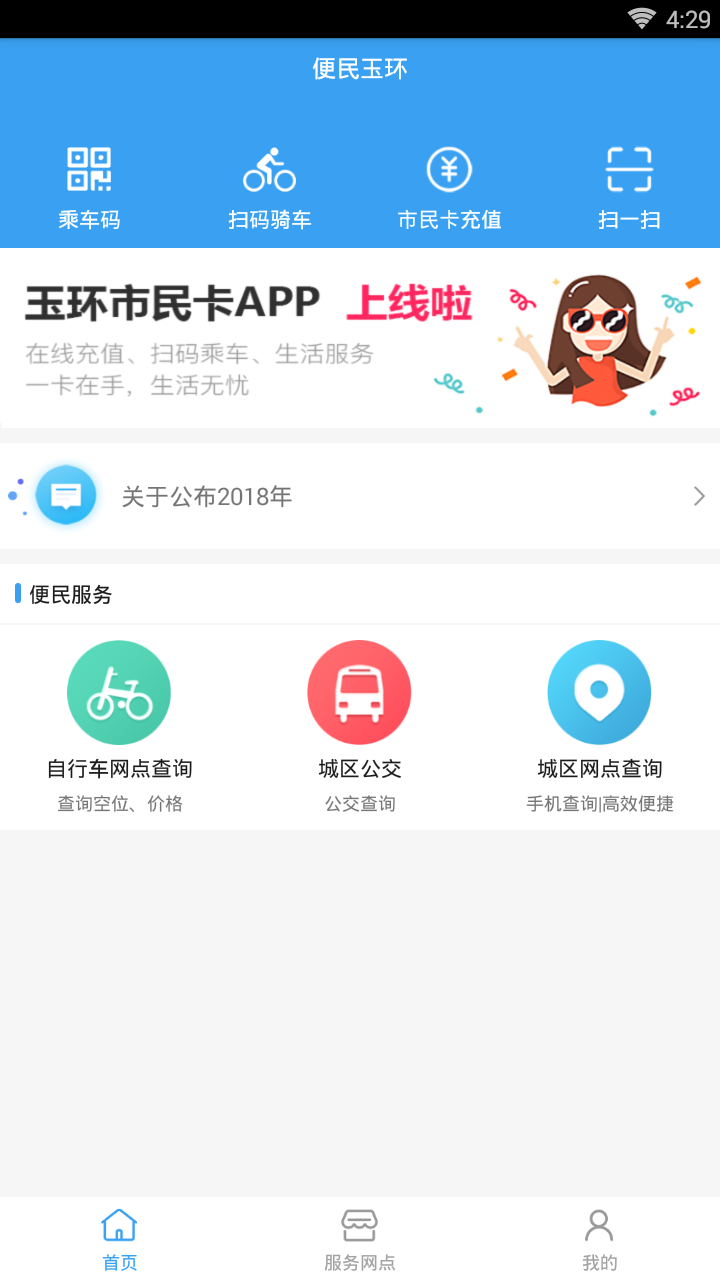The height and width of the screenshot is (1280, 720).
Task: Switch to the 我的 tab
Action: pos(599,1237)
